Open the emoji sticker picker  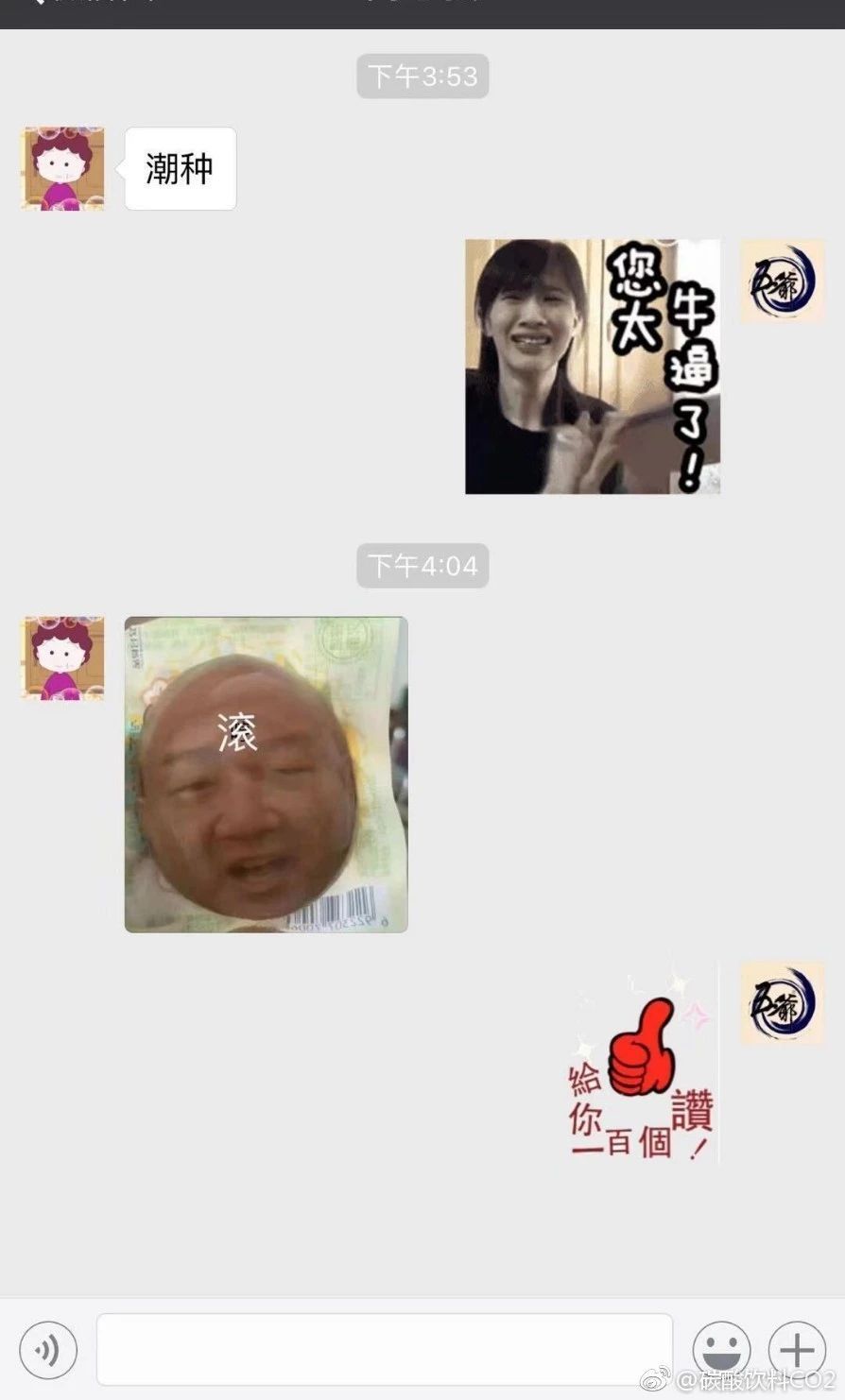coord(721,1350)
